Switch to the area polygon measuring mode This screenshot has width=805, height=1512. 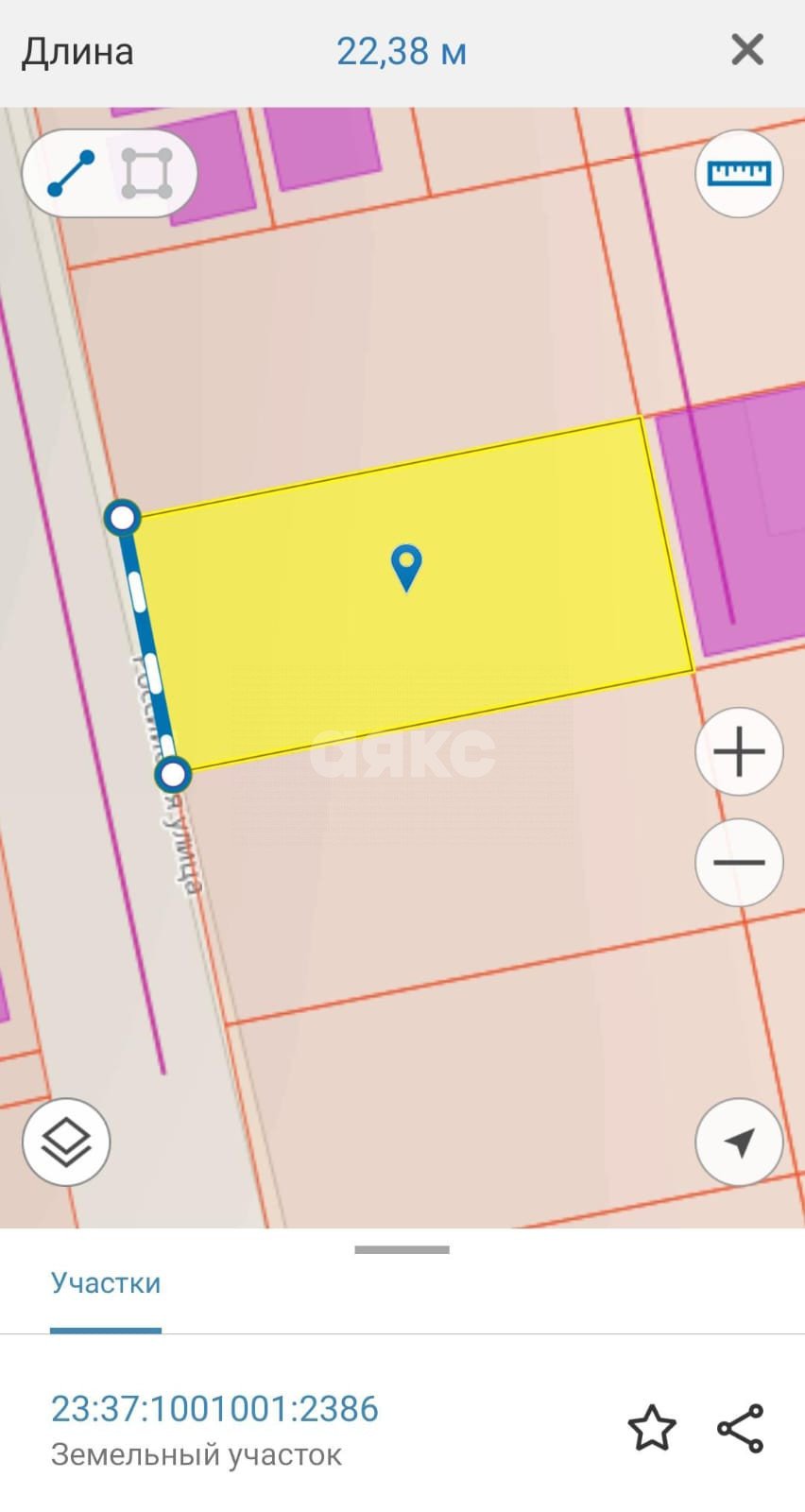[x=146, y=174]
